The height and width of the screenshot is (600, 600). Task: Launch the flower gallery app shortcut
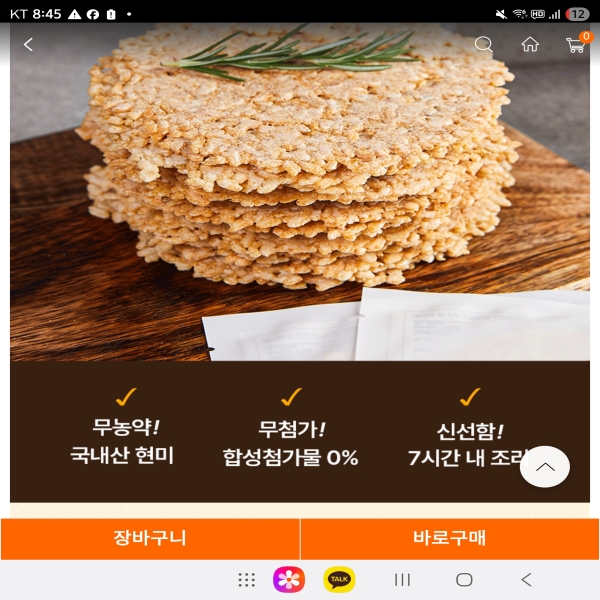coord(289,580)
